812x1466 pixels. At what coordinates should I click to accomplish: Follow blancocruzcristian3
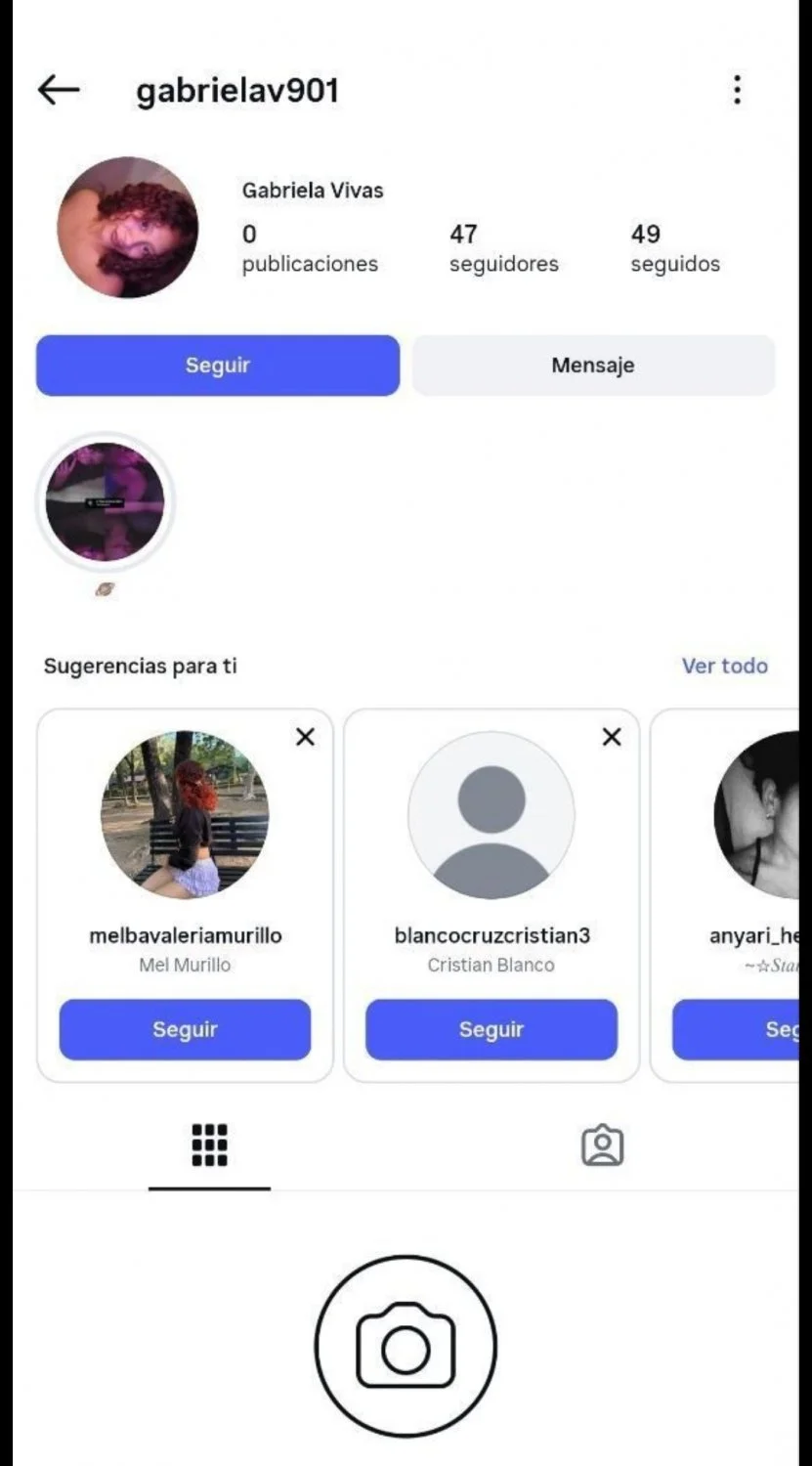[491, 1029]
